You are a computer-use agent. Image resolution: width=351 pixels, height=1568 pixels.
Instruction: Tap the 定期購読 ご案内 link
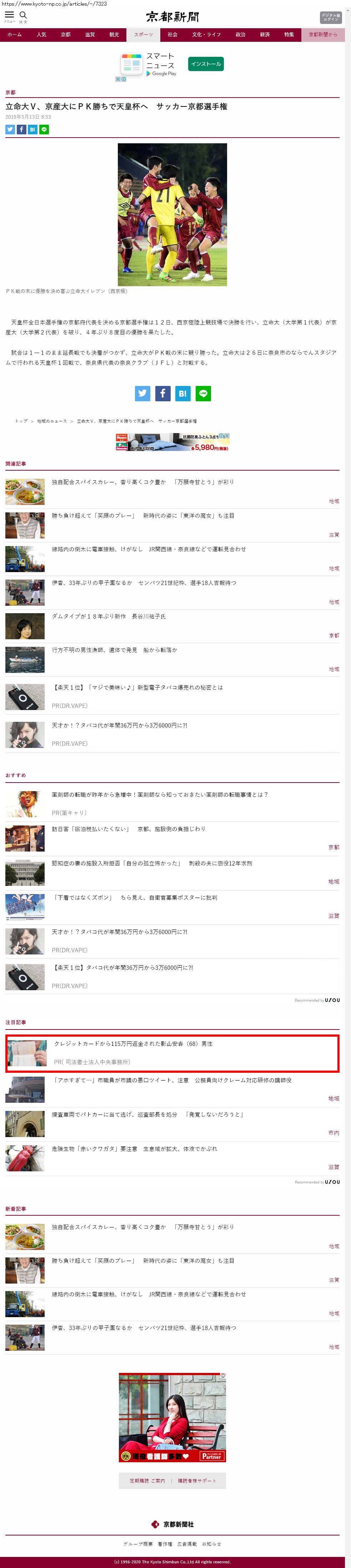(147, 1480)
